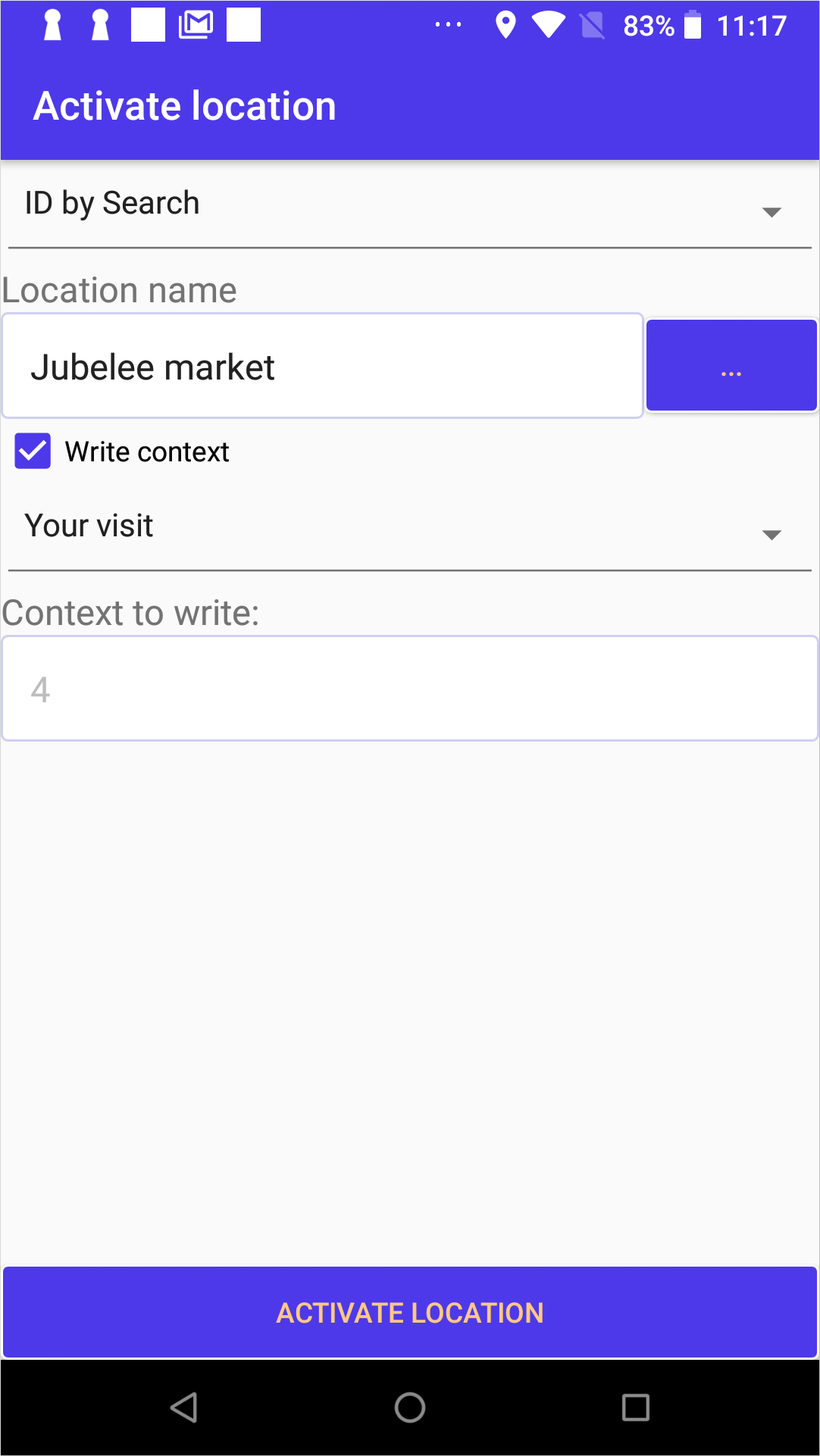820x1456 pixels.
Task: Go back using the system back button
Action: pos(184,1408)
